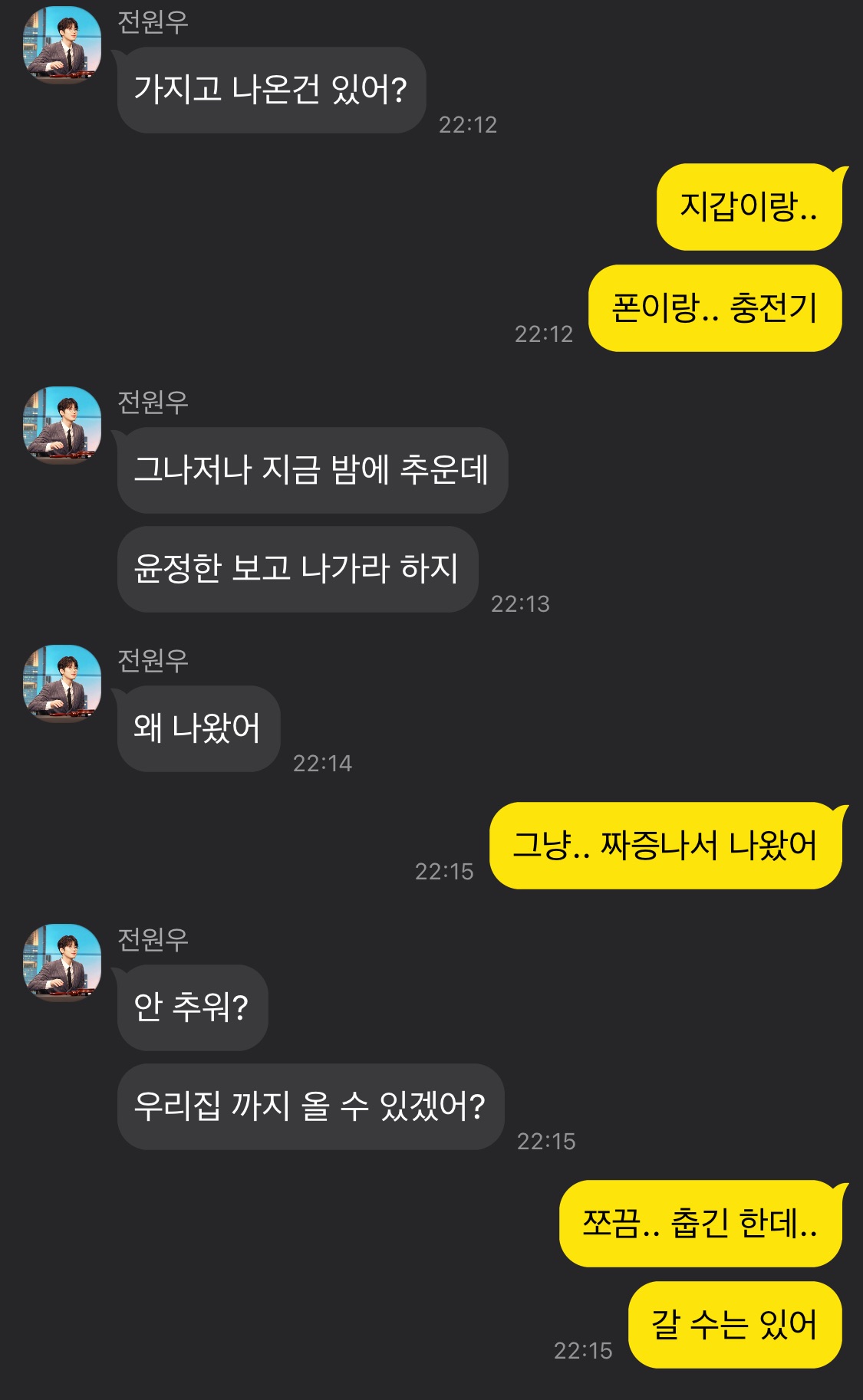Tap 전원우's avatar next to '그나저나 지금 밤에 추운데'

[62, 425]
